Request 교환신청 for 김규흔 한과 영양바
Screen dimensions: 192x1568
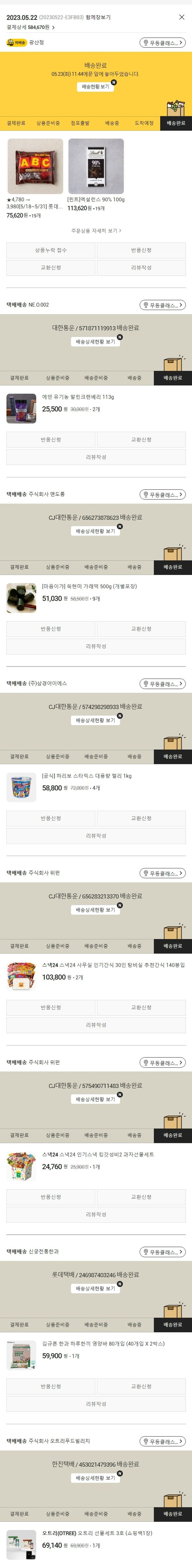tap(141, 1387)
